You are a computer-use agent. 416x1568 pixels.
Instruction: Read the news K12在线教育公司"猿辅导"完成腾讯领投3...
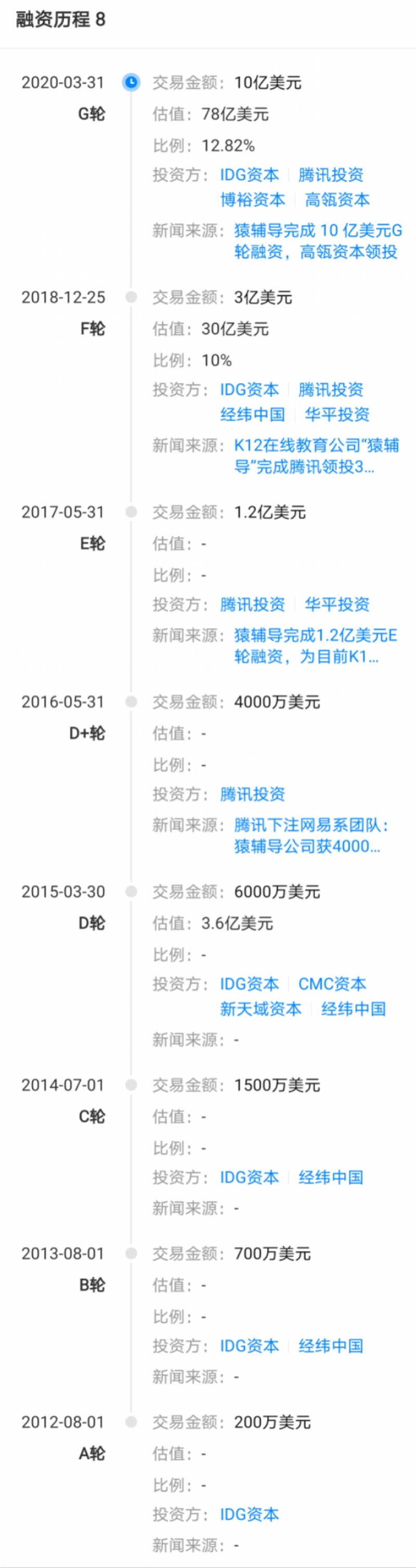click(x=316, y=456)
